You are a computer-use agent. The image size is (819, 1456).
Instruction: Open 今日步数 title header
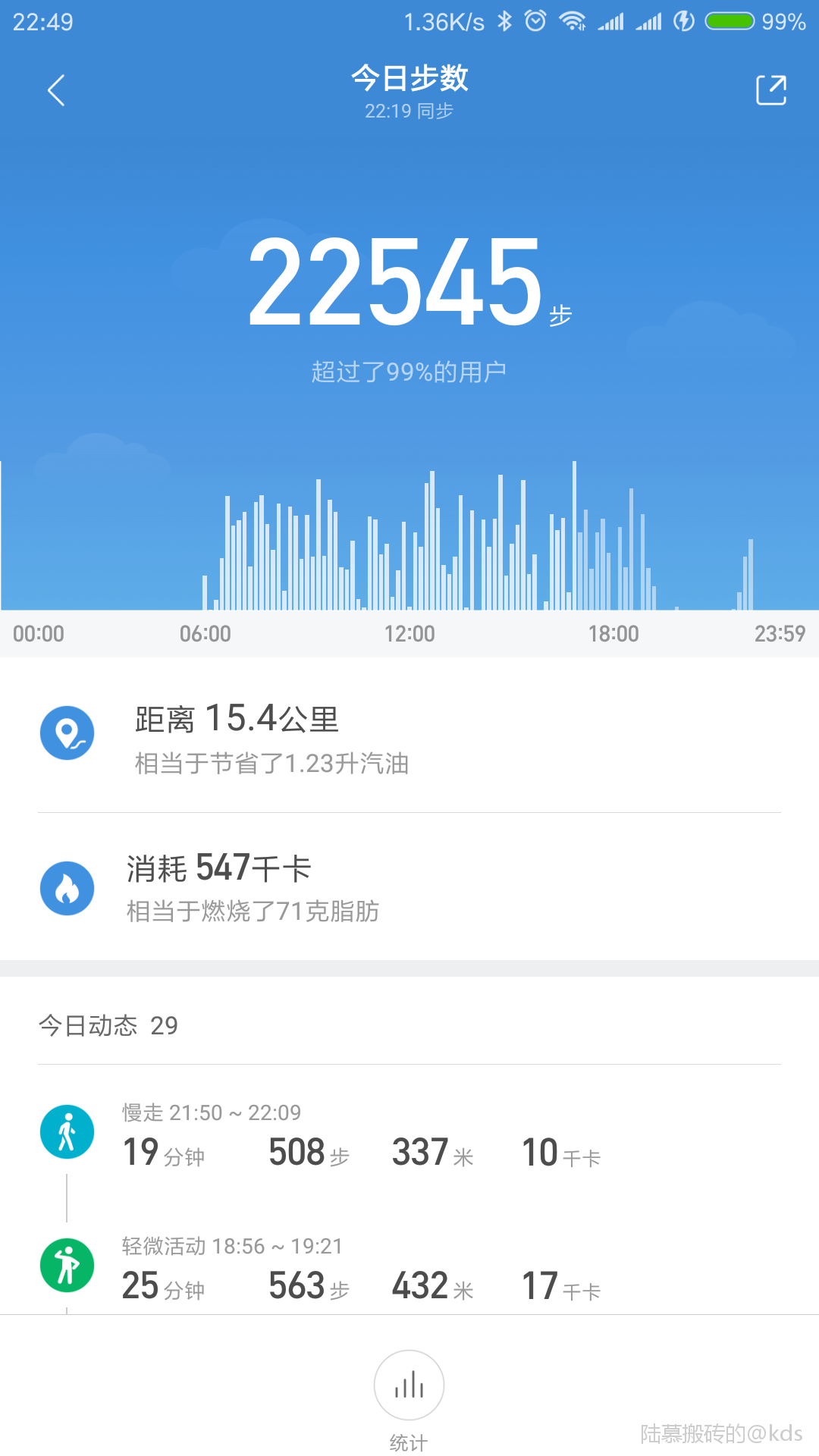click(409, 78)
